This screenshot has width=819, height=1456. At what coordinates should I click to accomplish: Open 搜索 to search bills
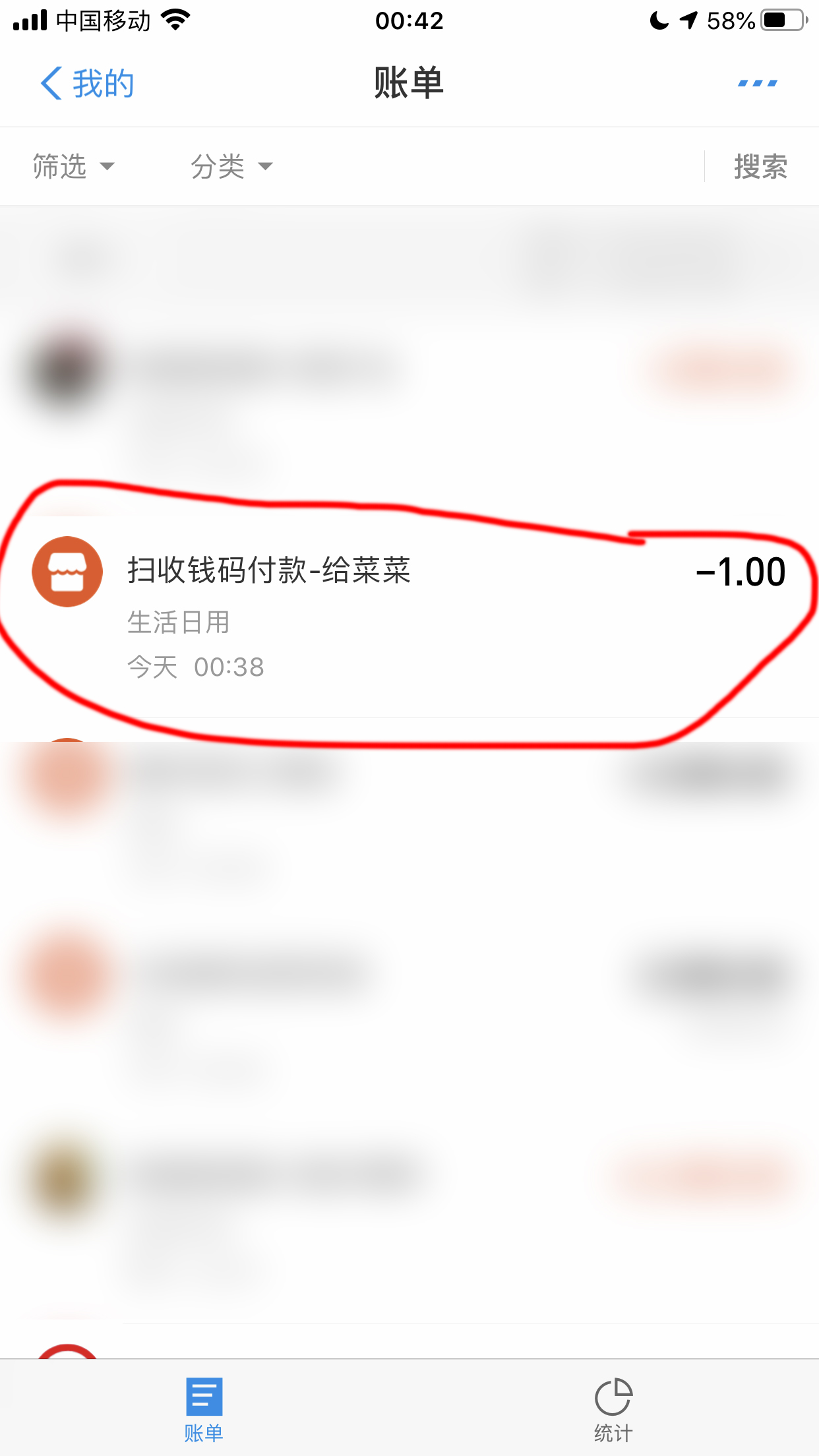760,166
